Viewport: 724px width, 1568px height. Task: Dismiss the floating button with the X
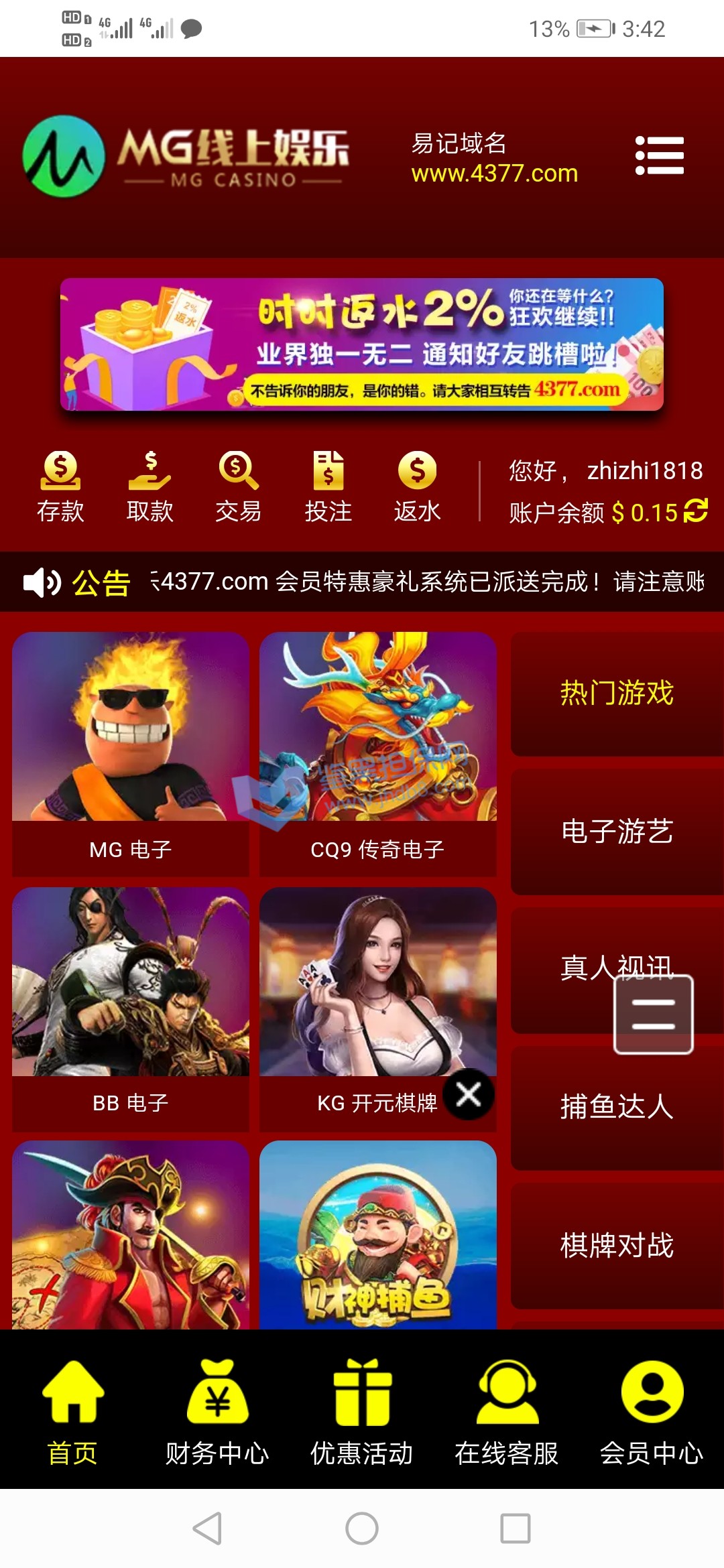point(469,1094)
